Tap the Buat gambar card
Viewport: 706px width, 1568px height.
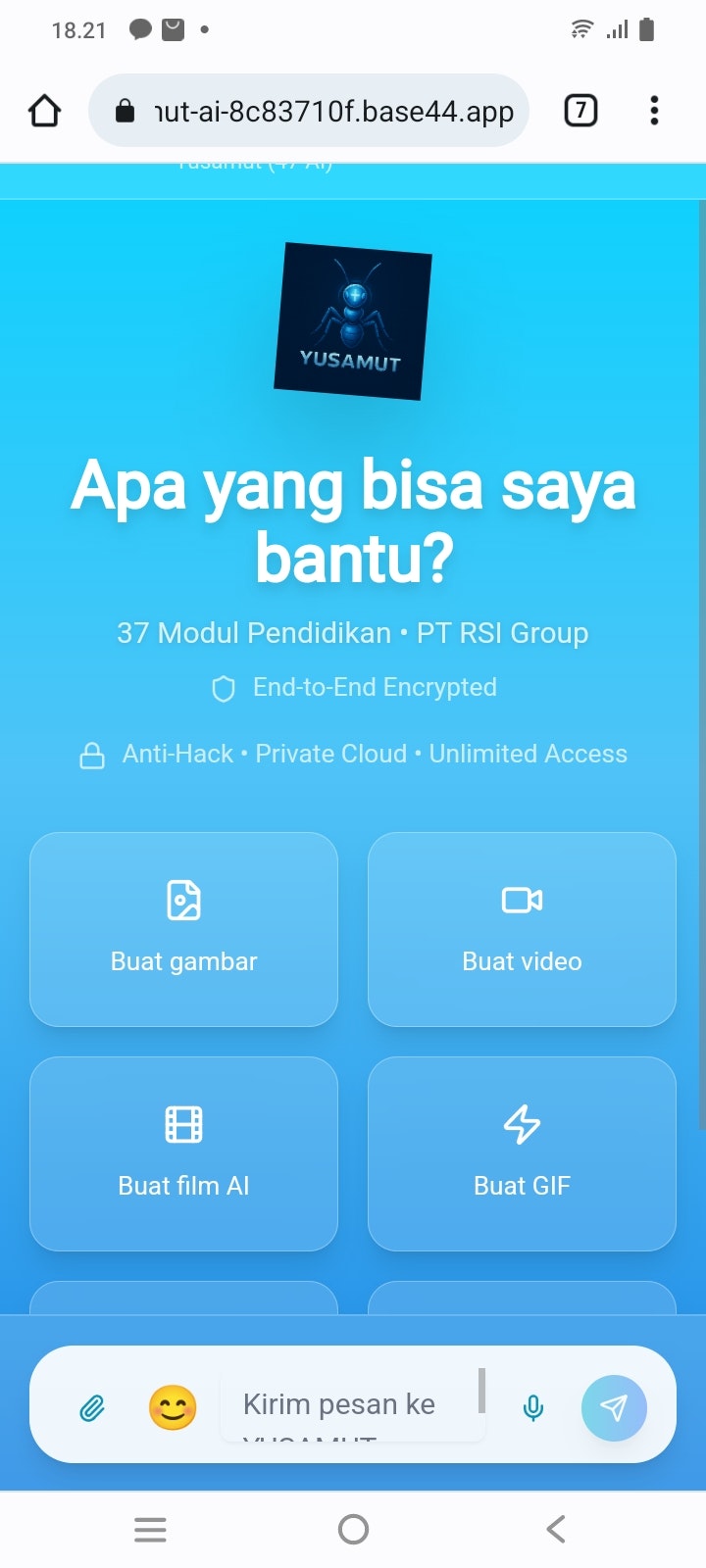[x=183, y=929]
